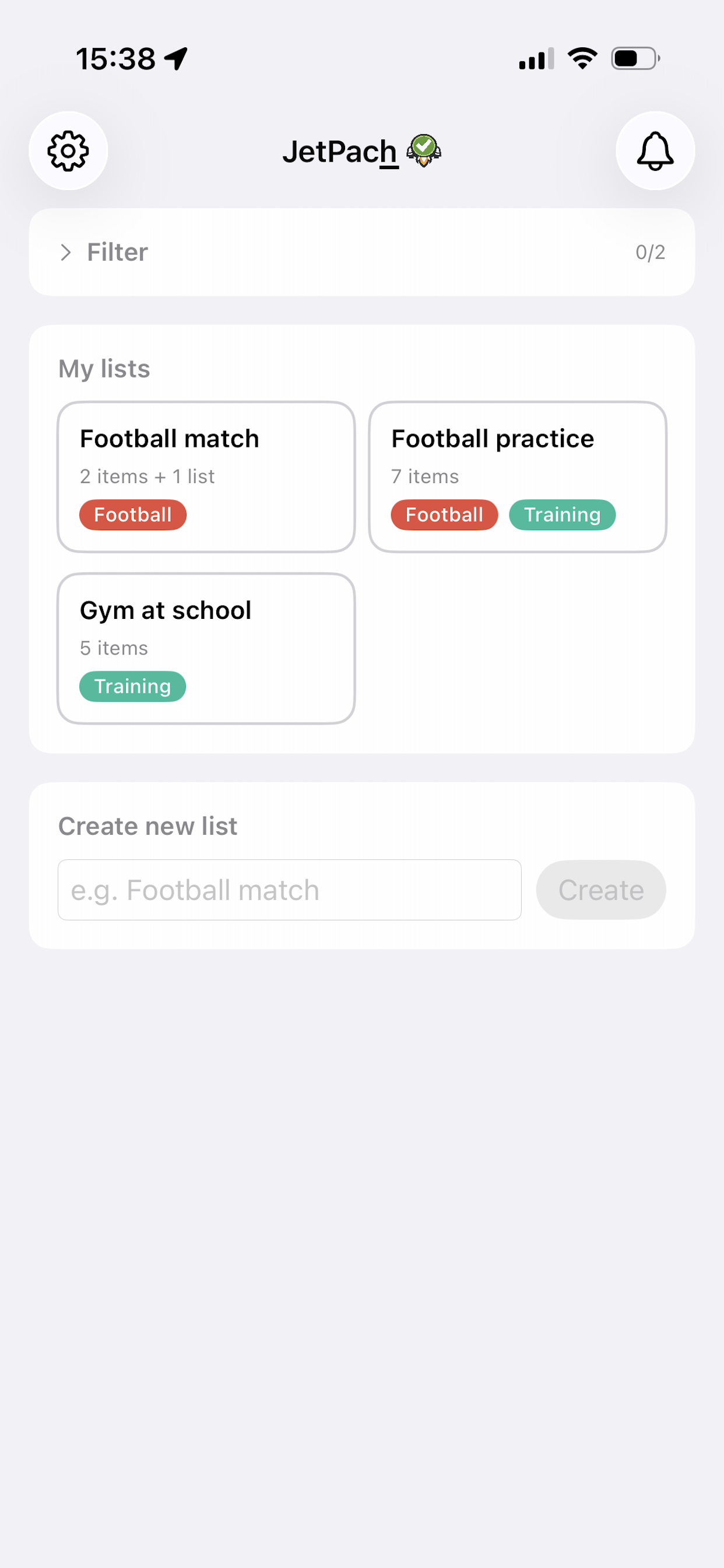
Task: Click the battery indicator in the status bar
Action: (634, 57)
